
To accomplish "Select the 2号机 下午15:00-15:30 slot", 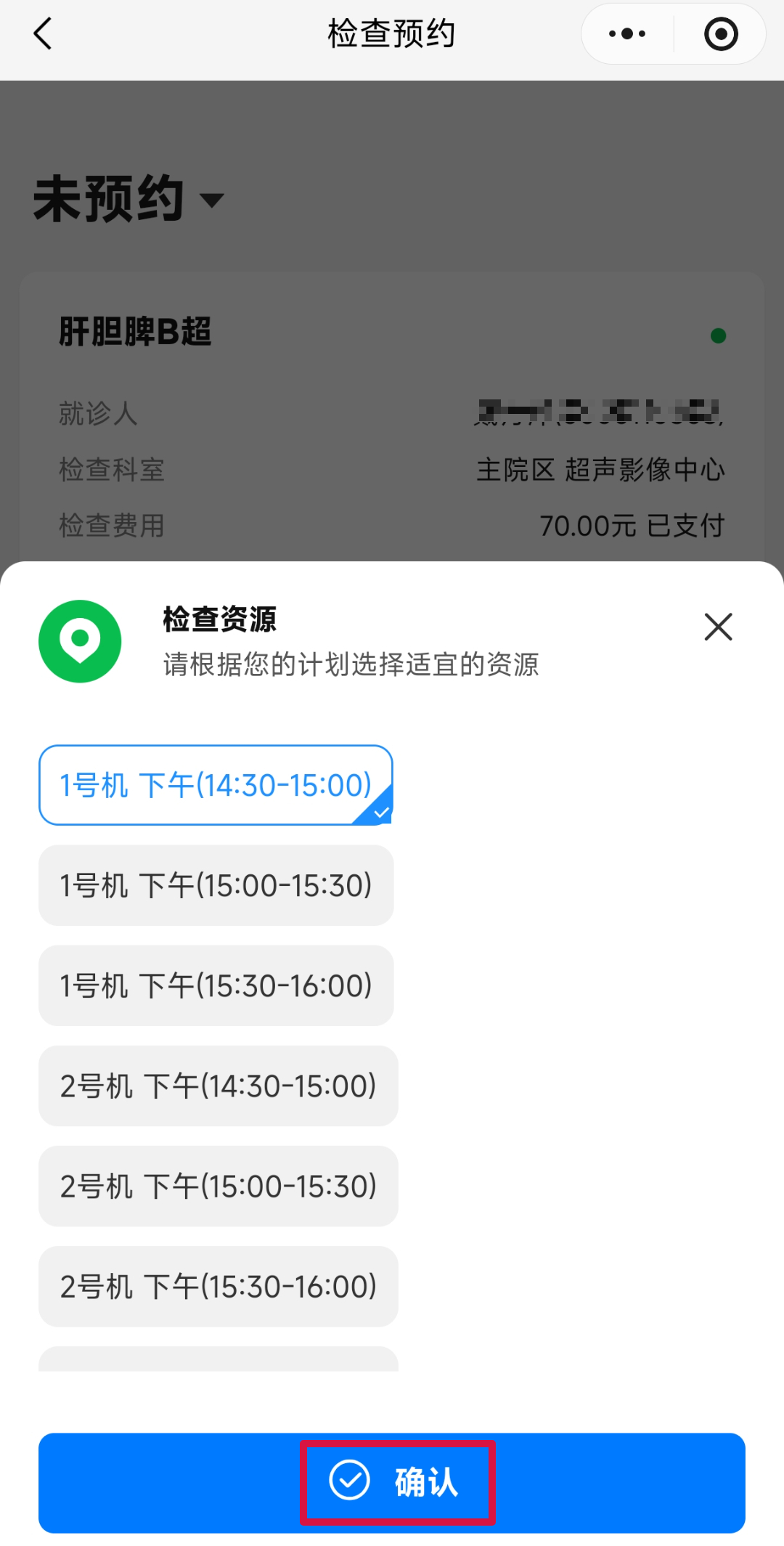I will (x=218, y=1187).
